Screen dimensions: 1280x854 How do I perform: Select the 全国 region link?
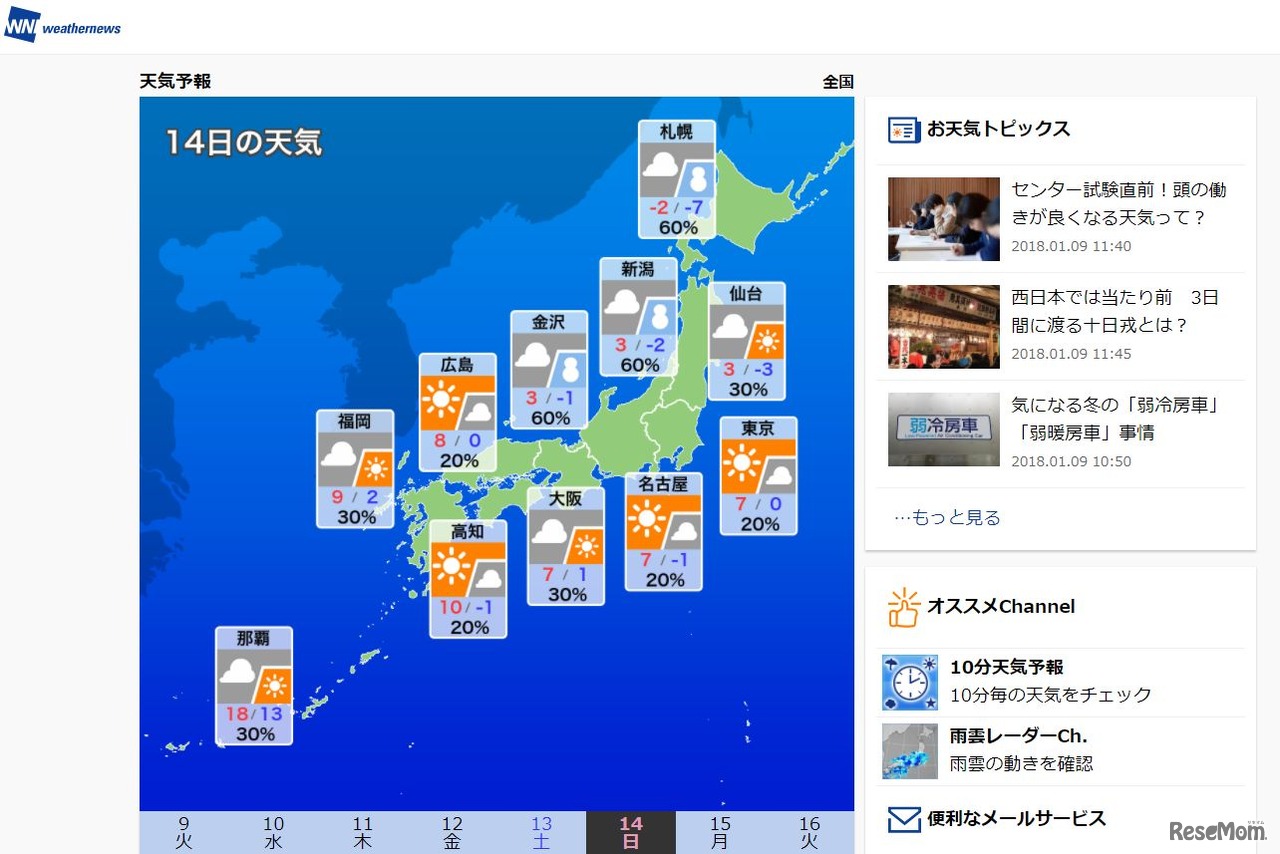click(838, 82)
